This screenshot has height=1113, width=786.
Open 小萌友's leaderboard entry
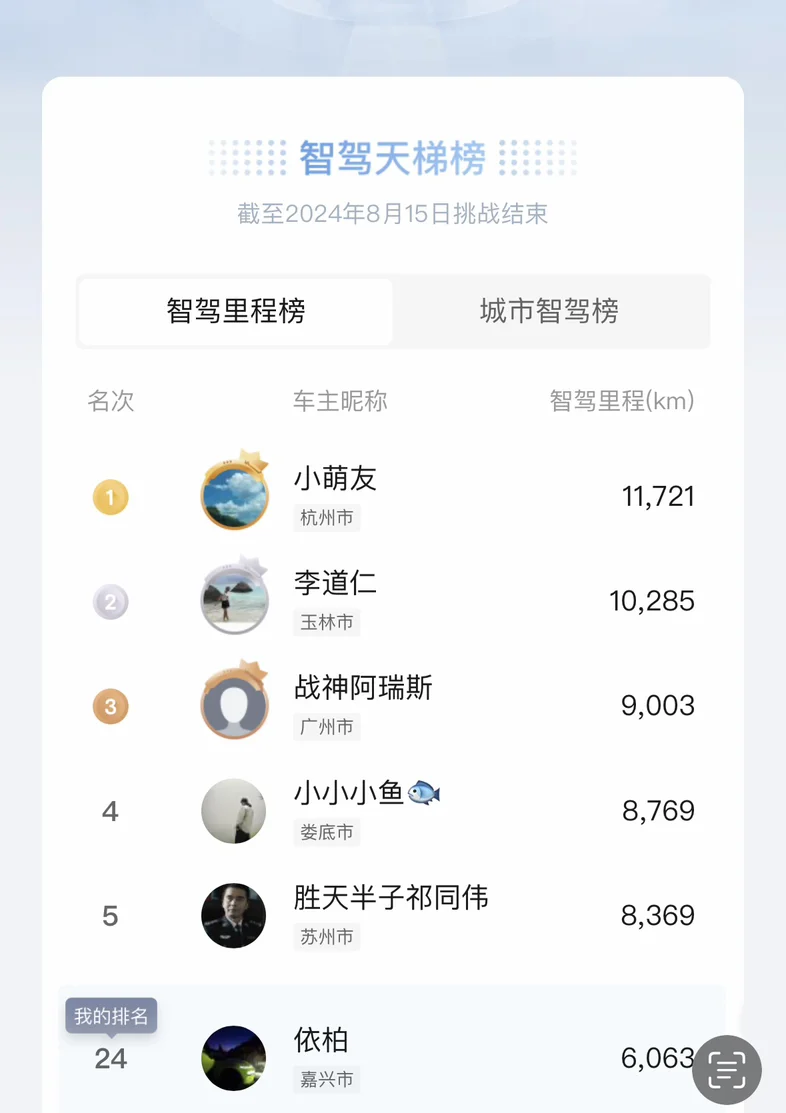point(392,496)
